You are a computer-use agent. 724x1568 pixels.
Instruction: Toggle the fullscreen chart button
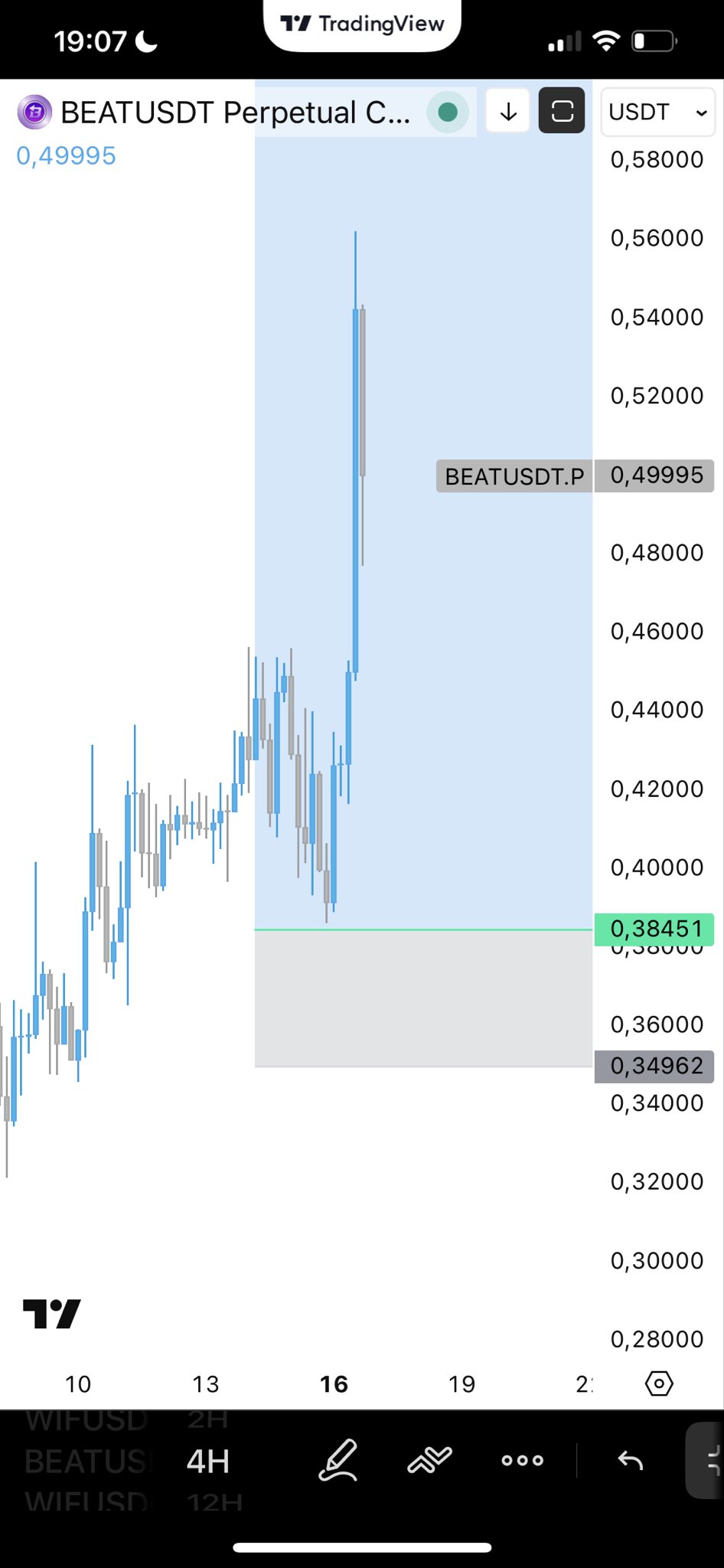coord(562,112)
